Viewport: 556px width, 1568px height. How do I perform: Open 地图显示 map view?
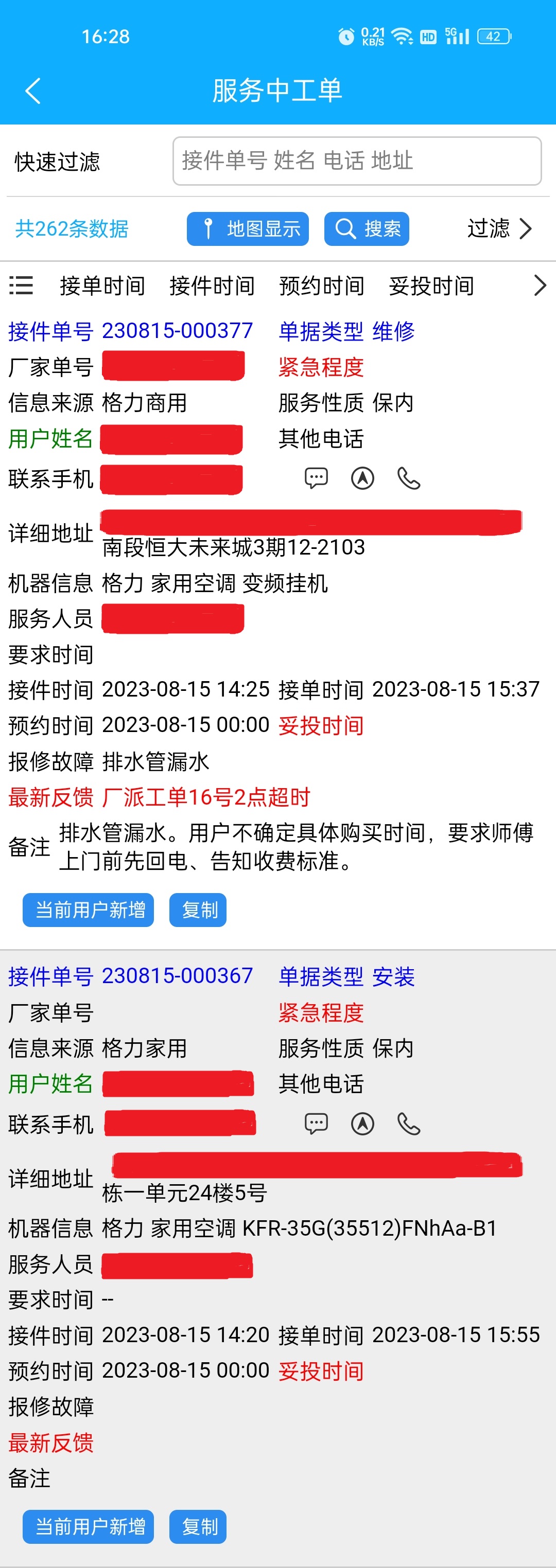pos(248,229)
